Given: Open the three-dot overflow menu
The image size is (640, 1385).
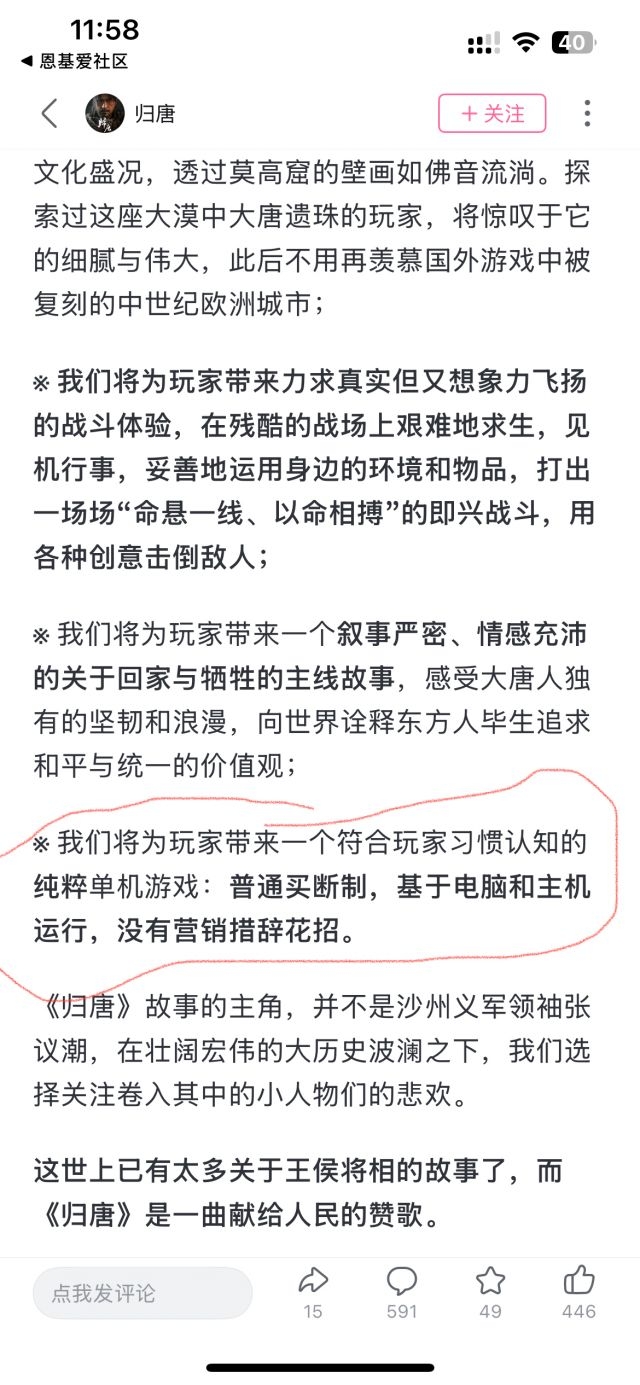Looking at the screenshot, I should pyautogui.click(x=587, y=114).
